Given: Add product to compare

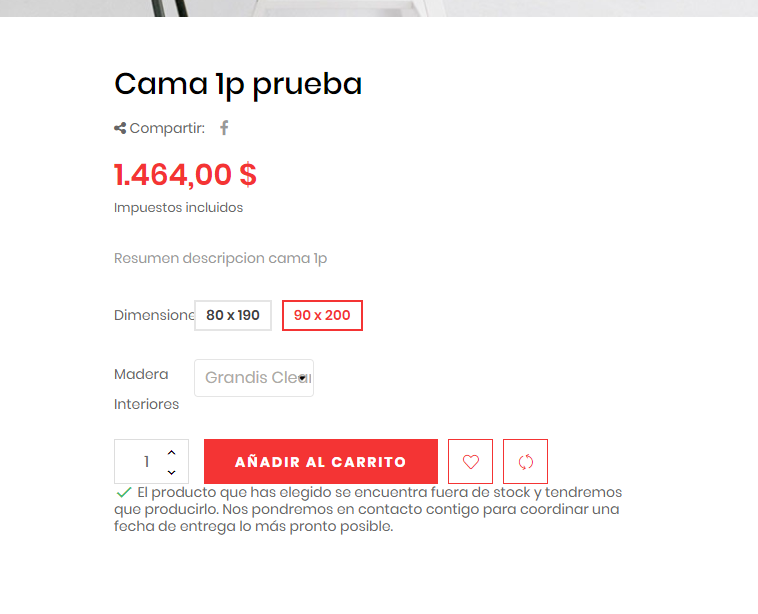Looking at the screenshot, I should point(525,462).
